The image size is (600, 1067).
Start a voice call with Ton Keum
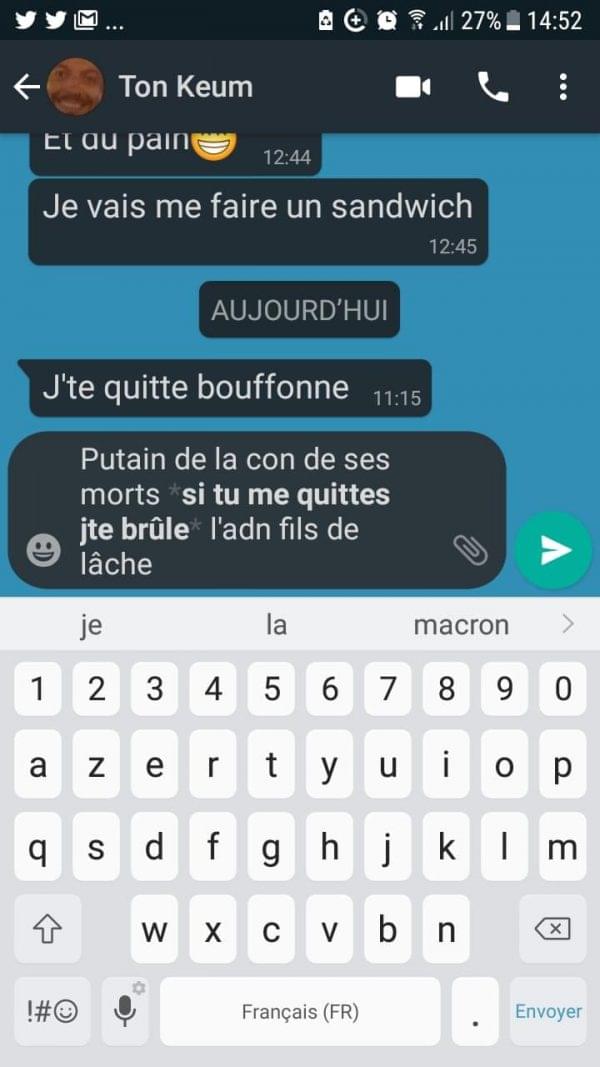[493, 87]
